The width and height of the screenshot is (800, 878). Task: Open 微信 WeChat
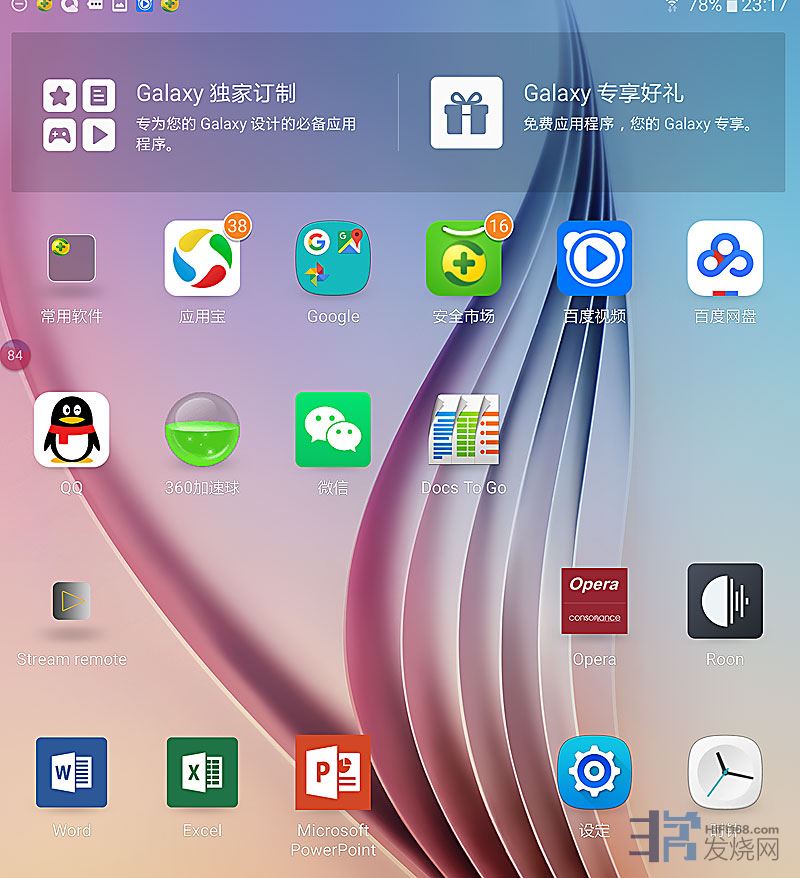tap(333, 430)
